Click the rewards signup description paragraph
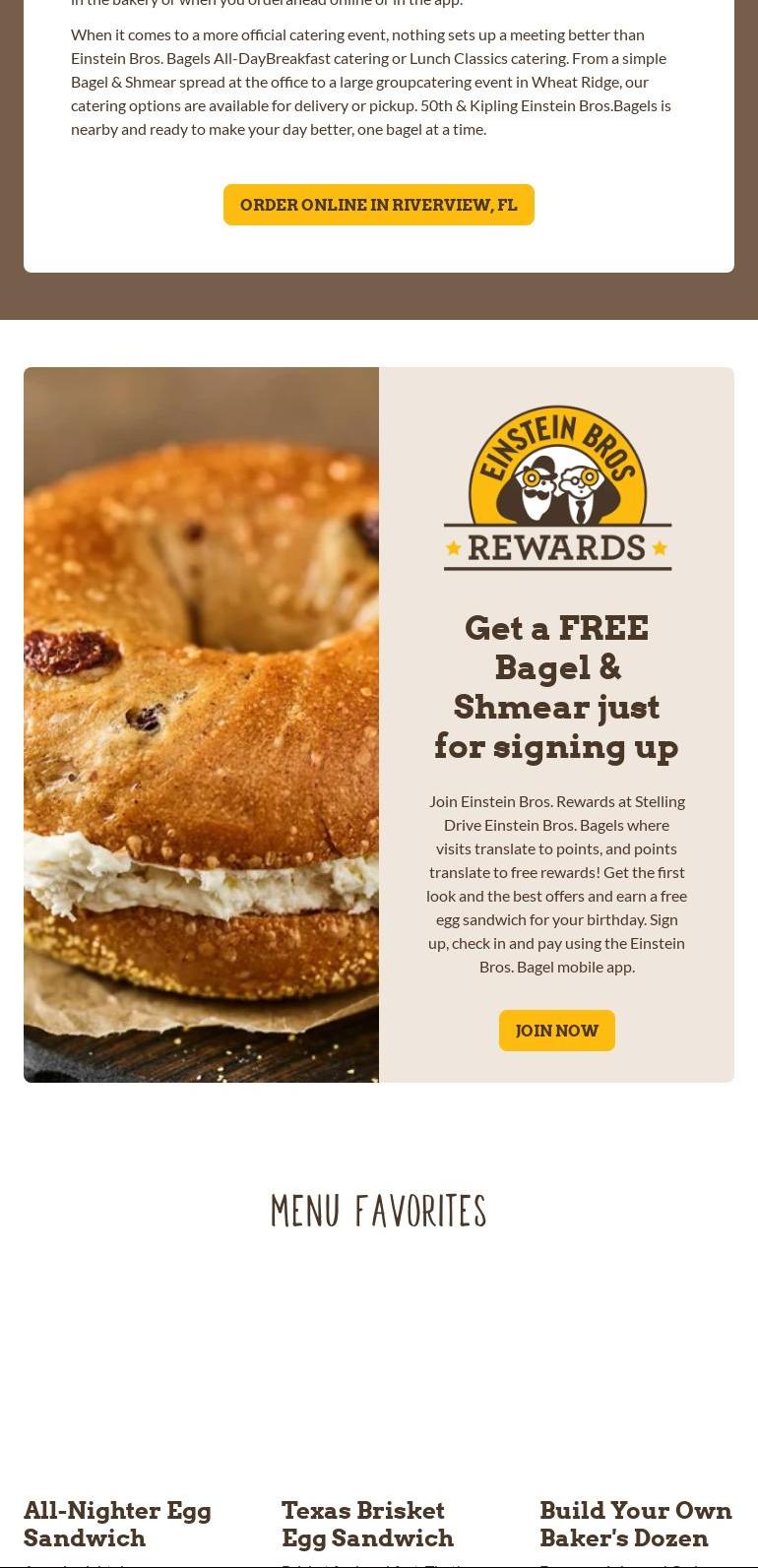The height and width of the screenshot is (1568, 758). [557, 883]
